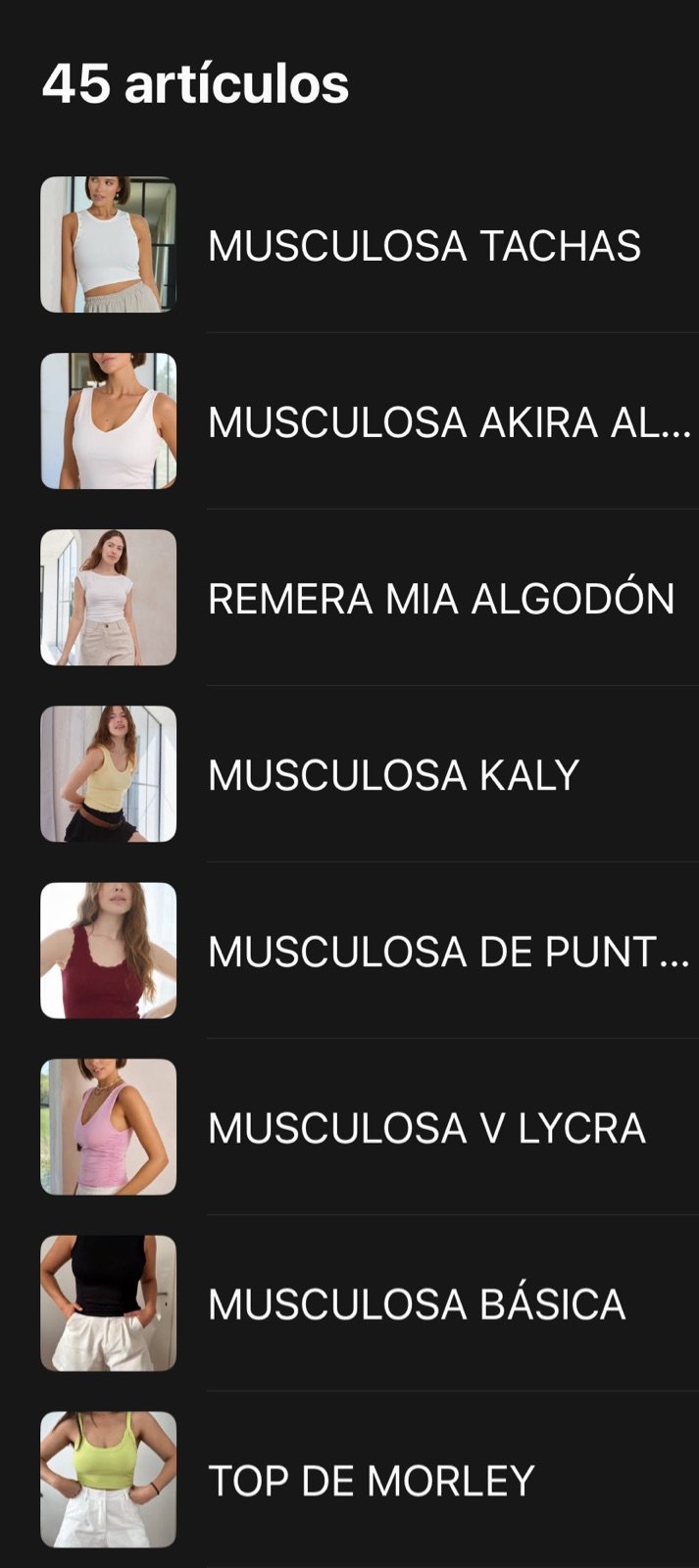View the TOP DE MORLEY item
The width and height of the screenshot is (699, 1568).
pyautogui.click(x=371, y=1481)
